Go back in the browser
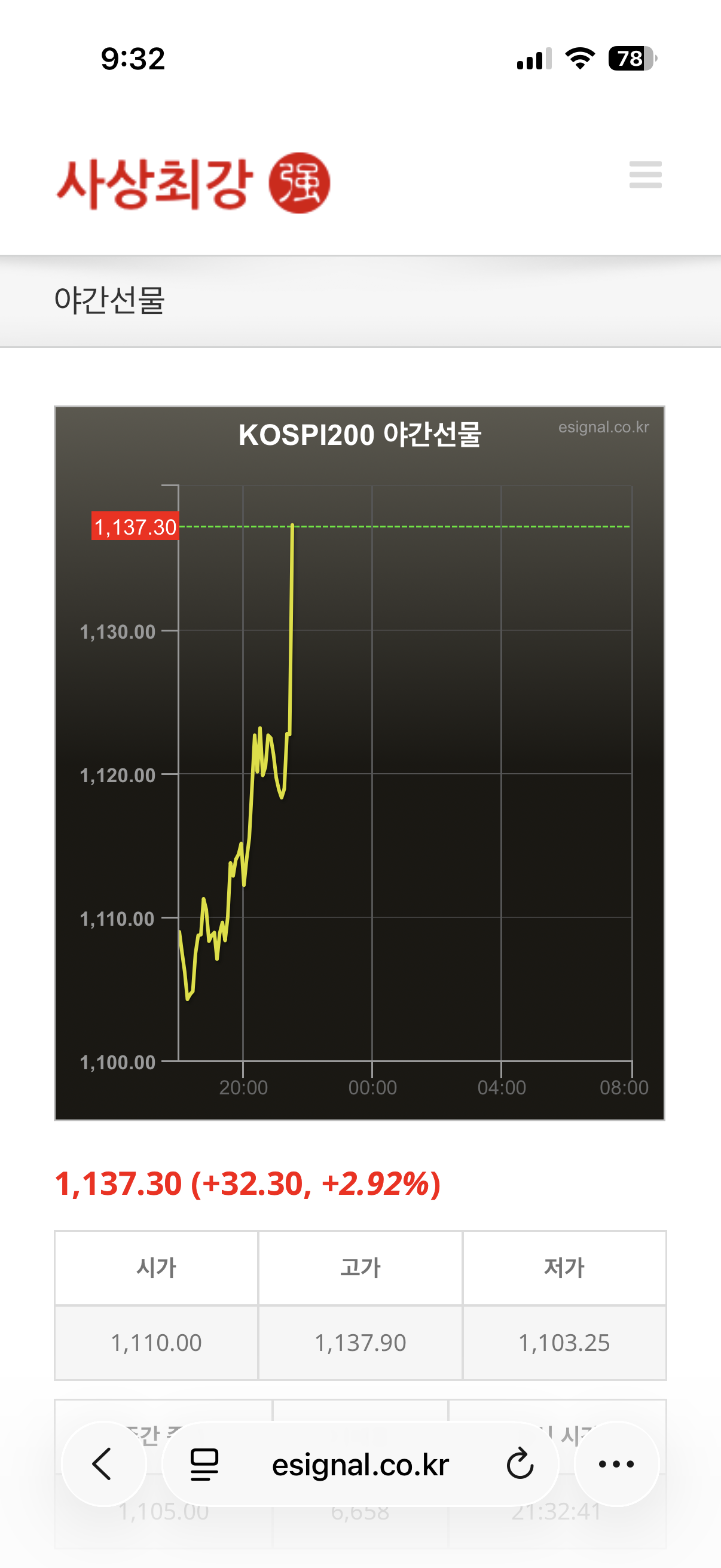 [x=103, y=1463]
